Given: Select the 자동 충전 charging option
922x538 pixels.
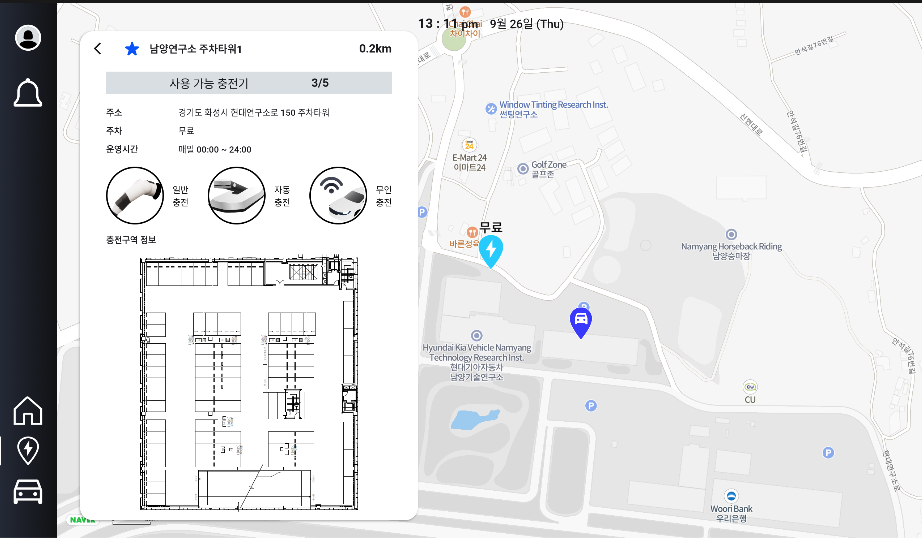Looking at the screenshot, I should [237, 195].
